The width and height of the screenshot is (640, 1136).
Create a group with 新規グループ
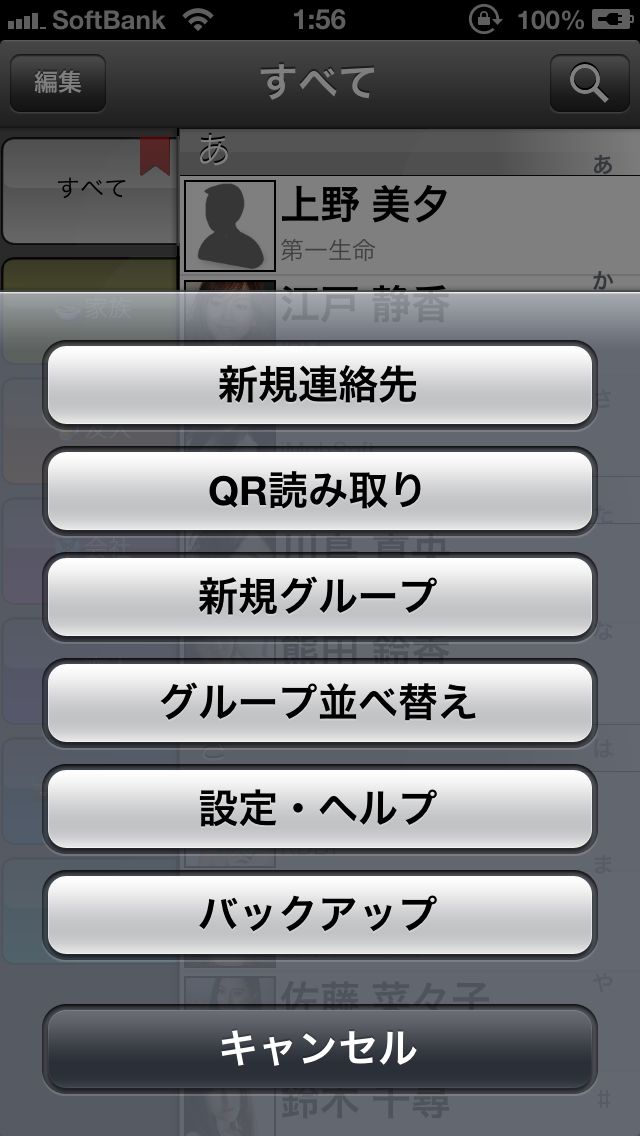click(x=319, y=597)
